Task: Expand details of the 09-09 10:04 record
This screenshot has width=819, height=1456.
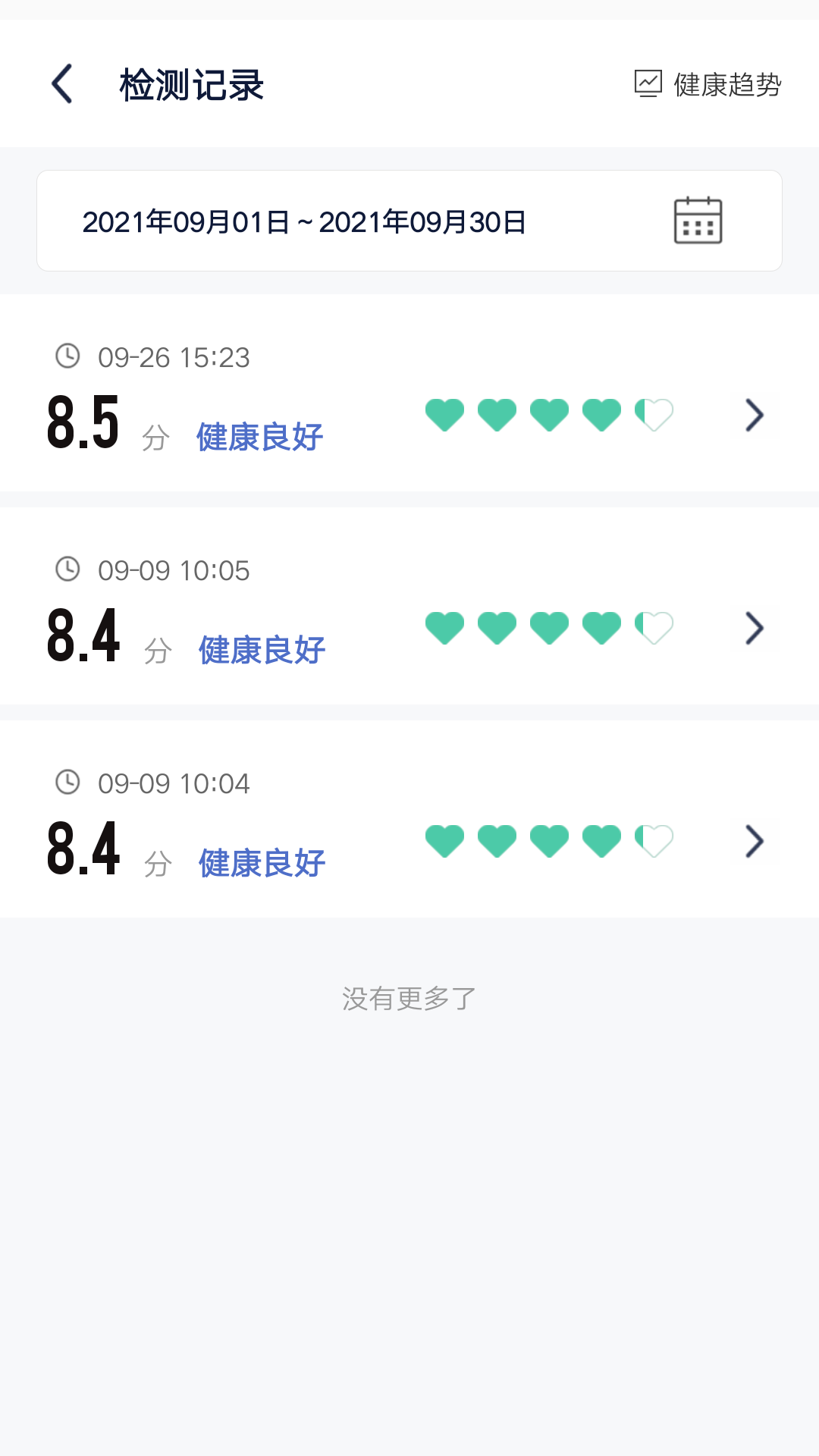Action: pyautogui.click(x=755, y=841)
